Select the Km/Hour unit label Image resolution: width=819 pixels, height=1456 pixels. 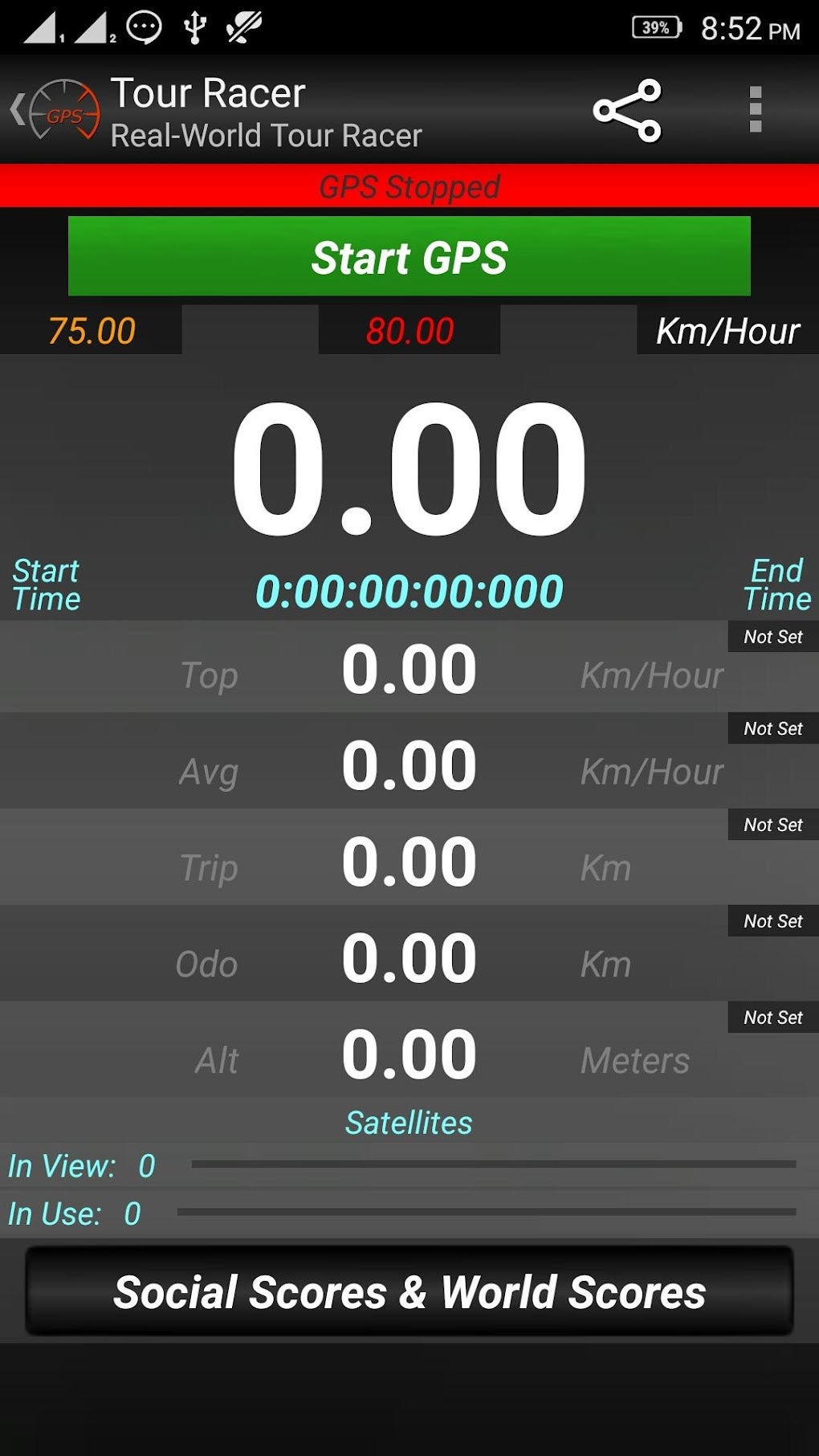(x=727, y=329)
